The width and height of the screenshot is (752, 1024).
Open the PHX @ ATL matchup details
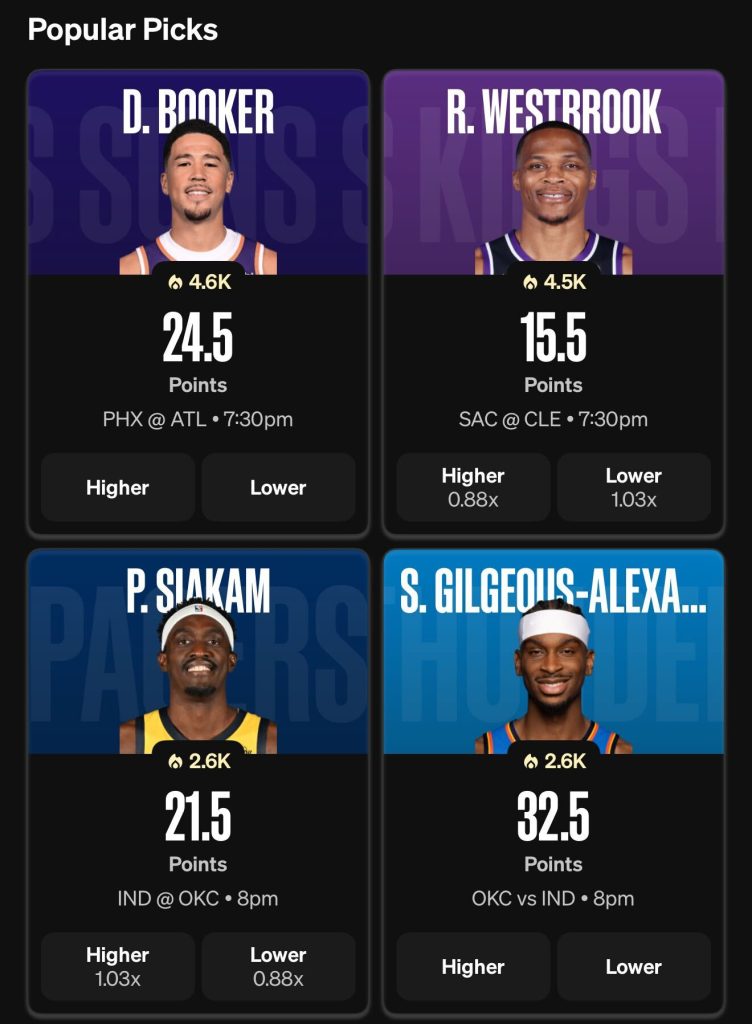(198, 420)
